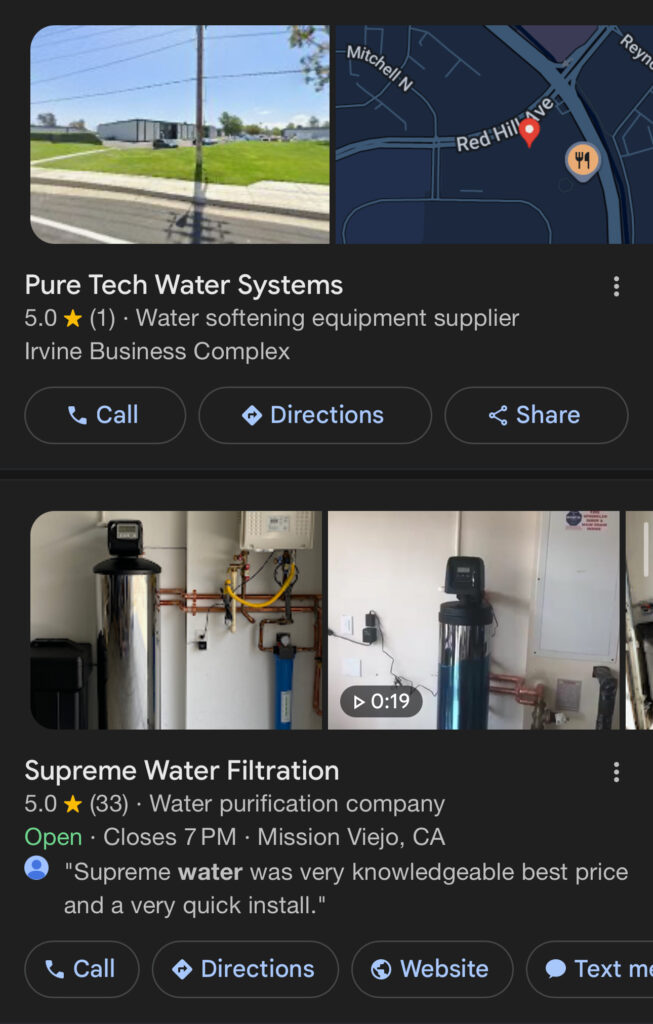Open the Supreme Water Filtration listing
The image size is (653, 1024).
tap(182, 771)
